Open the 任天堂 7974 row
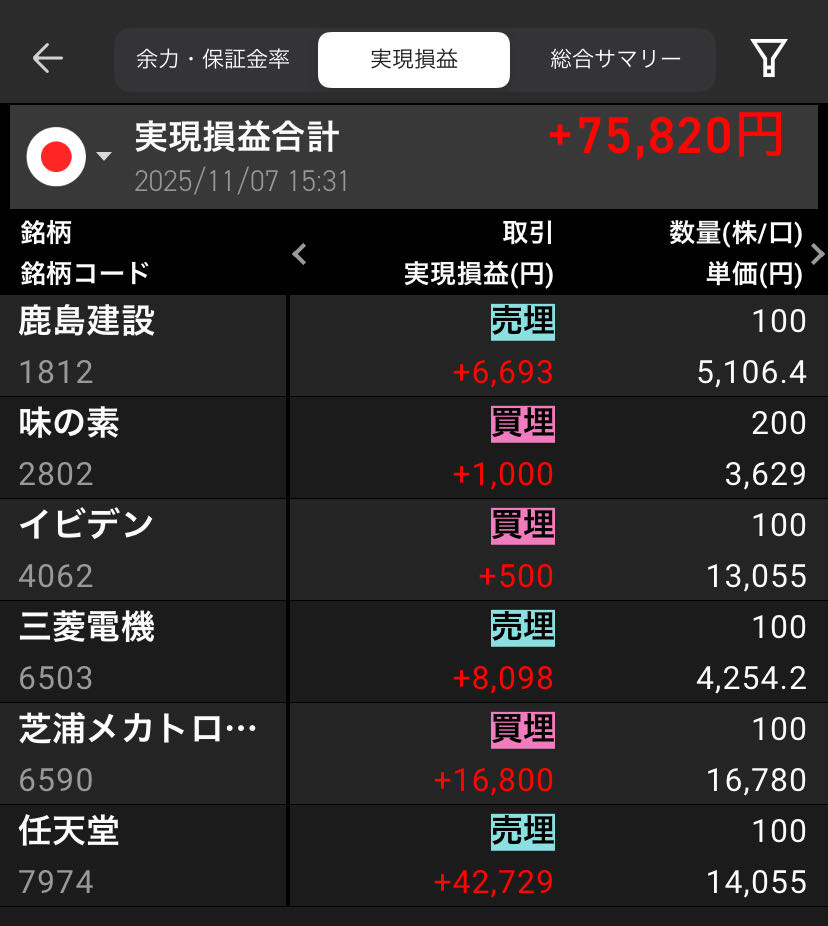Viewport: 828px width, 926px height. (414, 856)
